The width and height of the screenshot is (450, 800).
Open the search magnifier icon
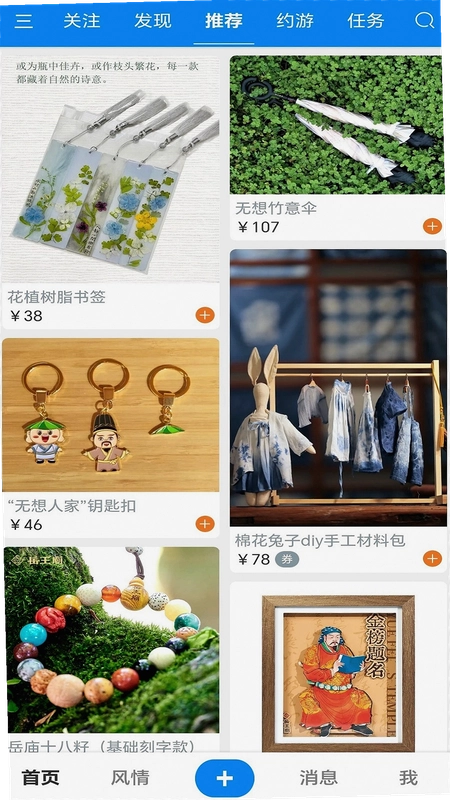coord(424,21)
